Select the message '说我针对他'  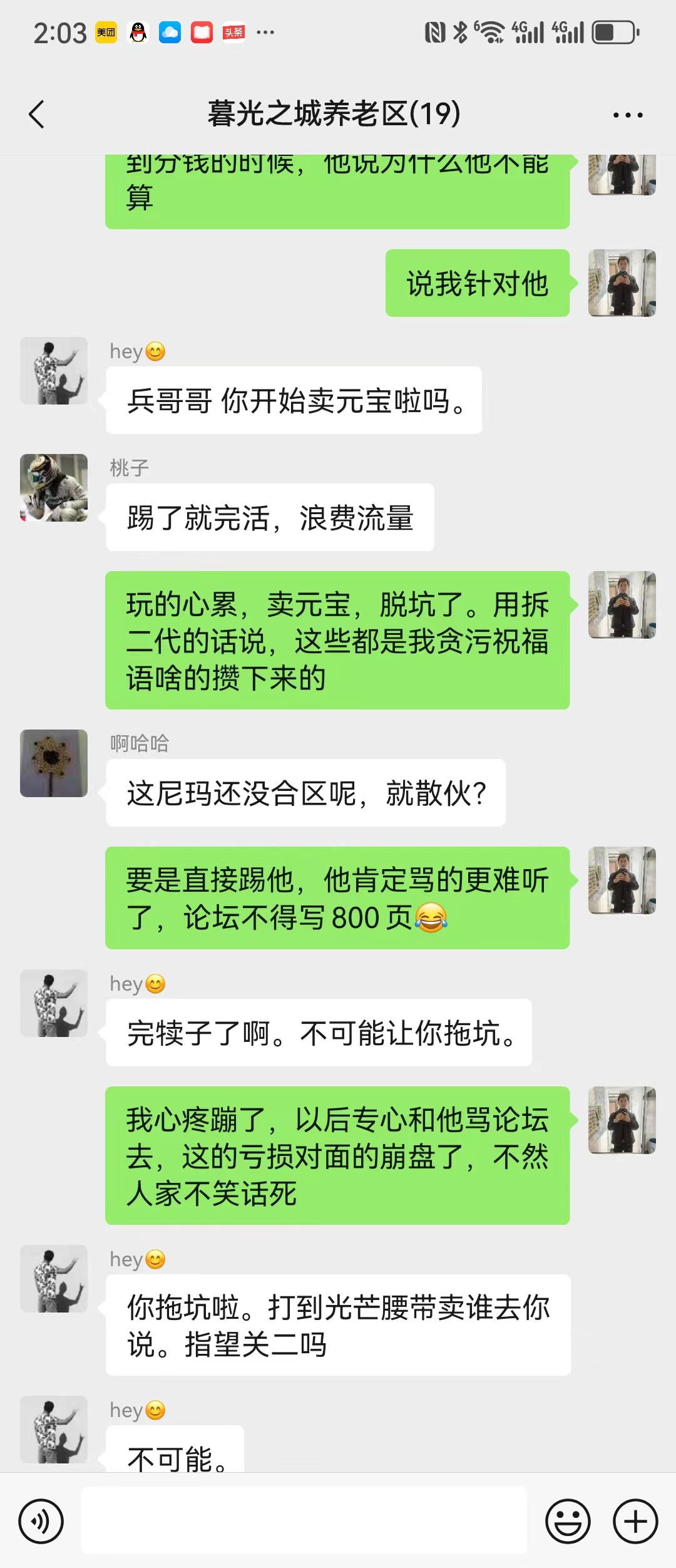[479, 282]
